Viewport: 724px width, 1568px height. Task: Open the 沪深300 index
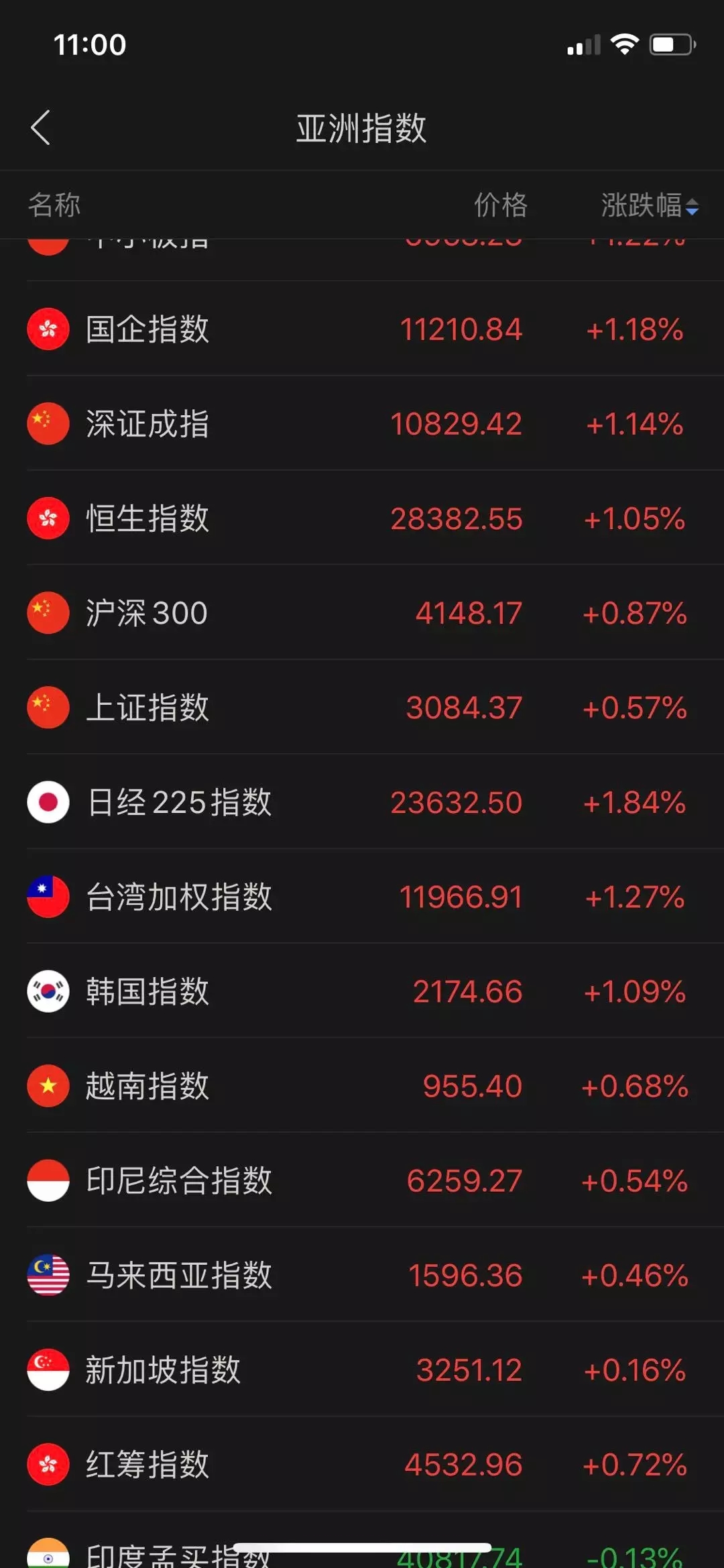tap(362, 613)
